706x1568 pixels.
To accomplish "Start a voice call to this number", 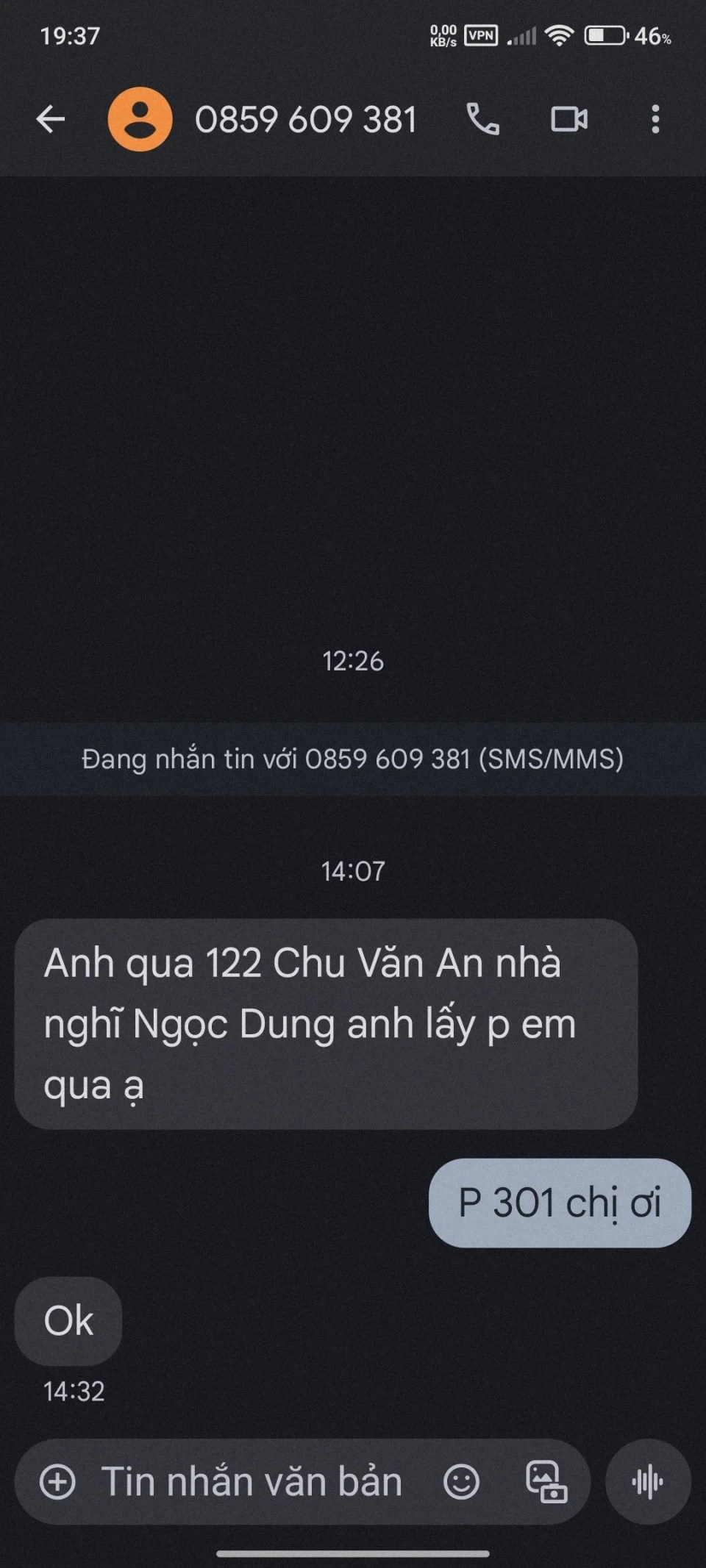I will (x=483, y=120).
